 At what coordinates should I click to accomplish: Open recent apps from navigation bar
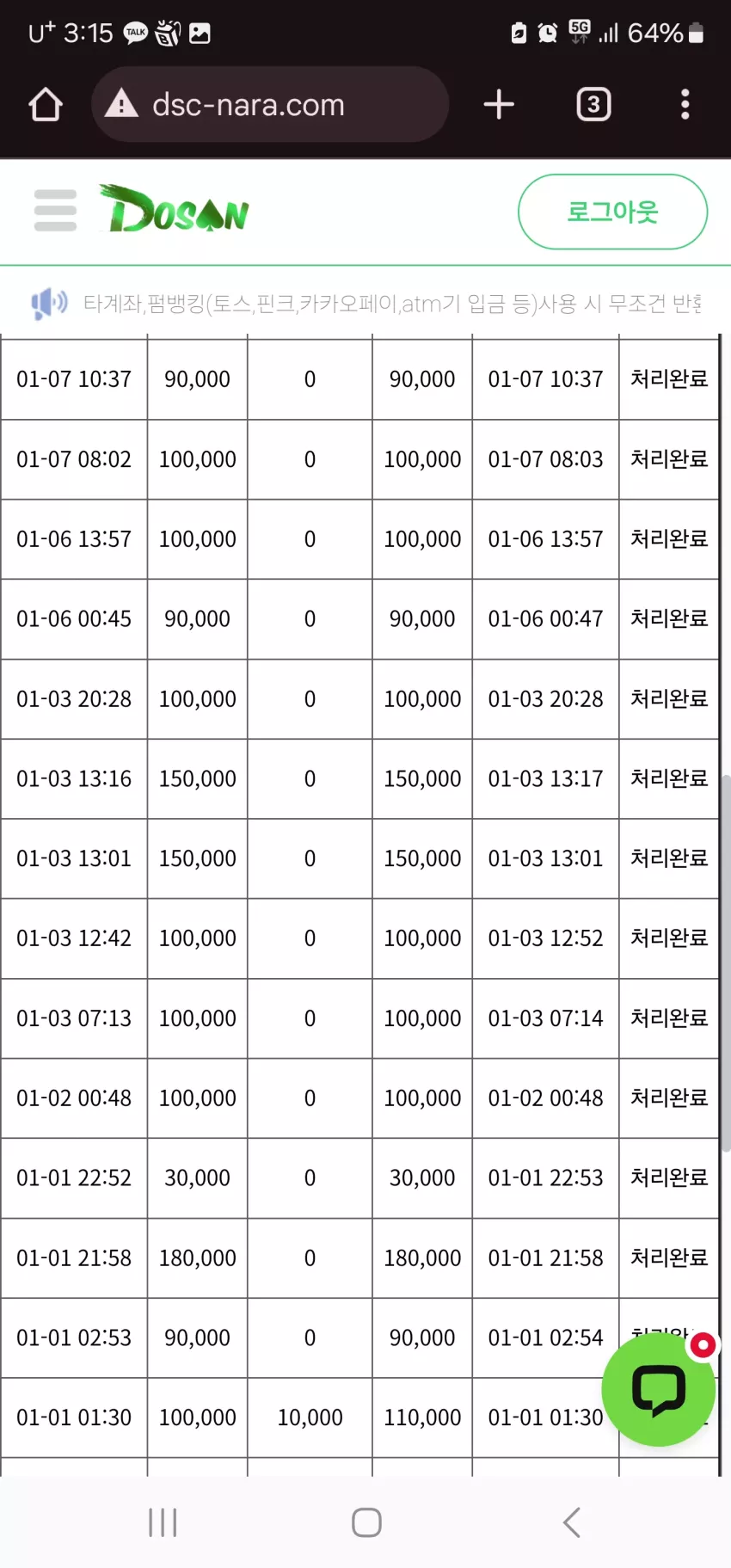coord(163,1522)
